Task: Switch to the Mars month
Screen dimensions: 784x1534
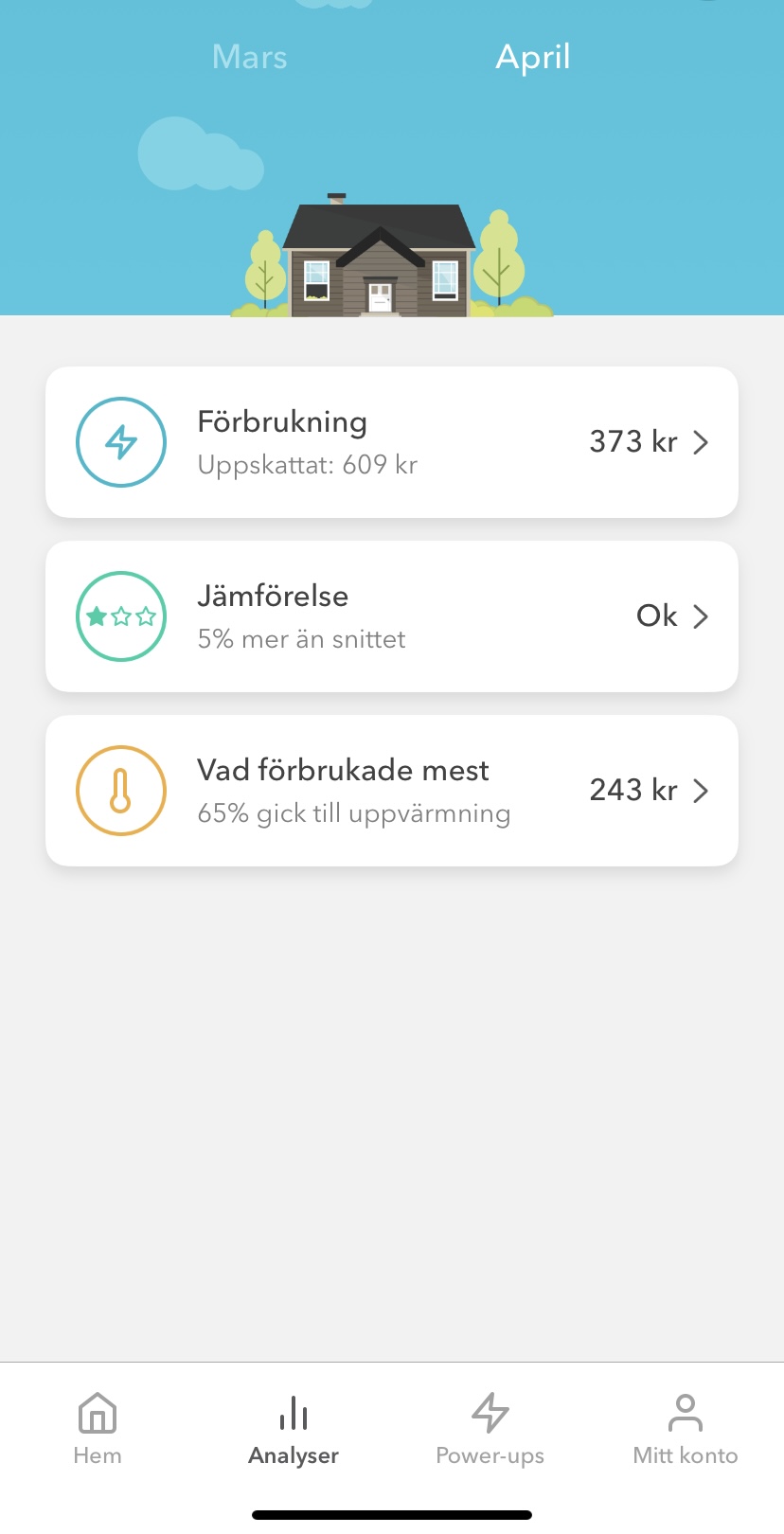Action: [250, 57]
